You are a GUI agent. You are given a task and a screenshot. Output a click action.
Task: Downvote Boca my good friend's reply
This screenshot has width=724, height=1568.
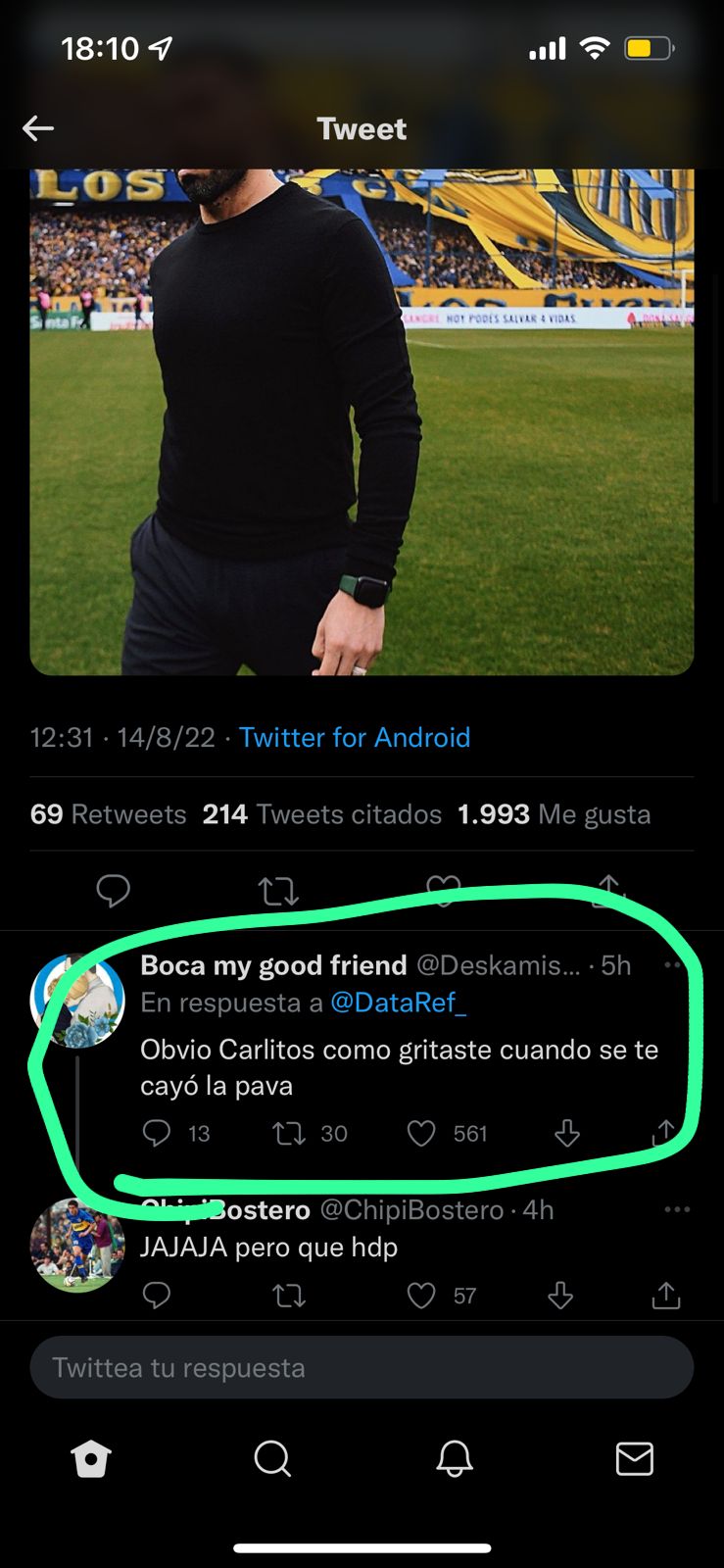(567, 1134)
